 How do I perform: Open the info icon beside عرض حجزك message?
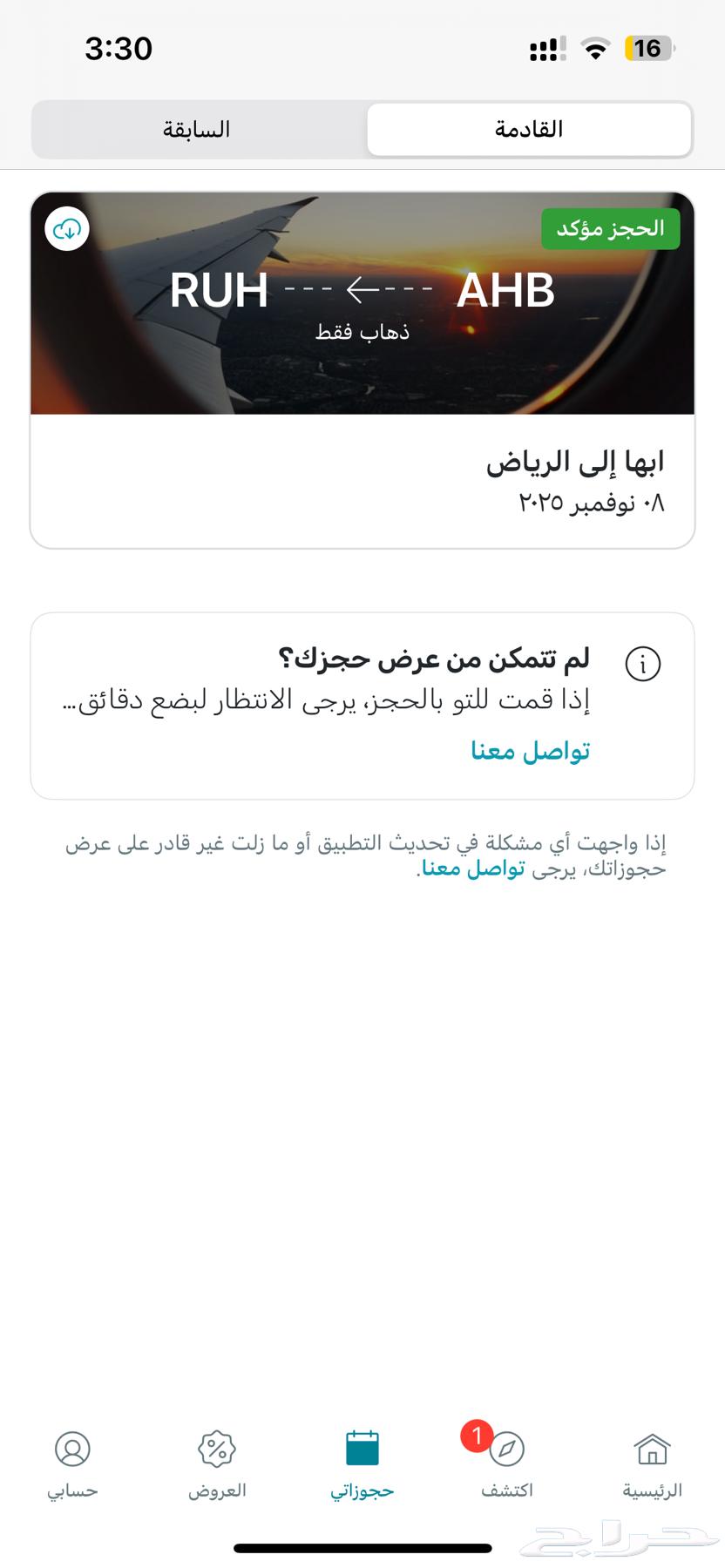[642, 663]
